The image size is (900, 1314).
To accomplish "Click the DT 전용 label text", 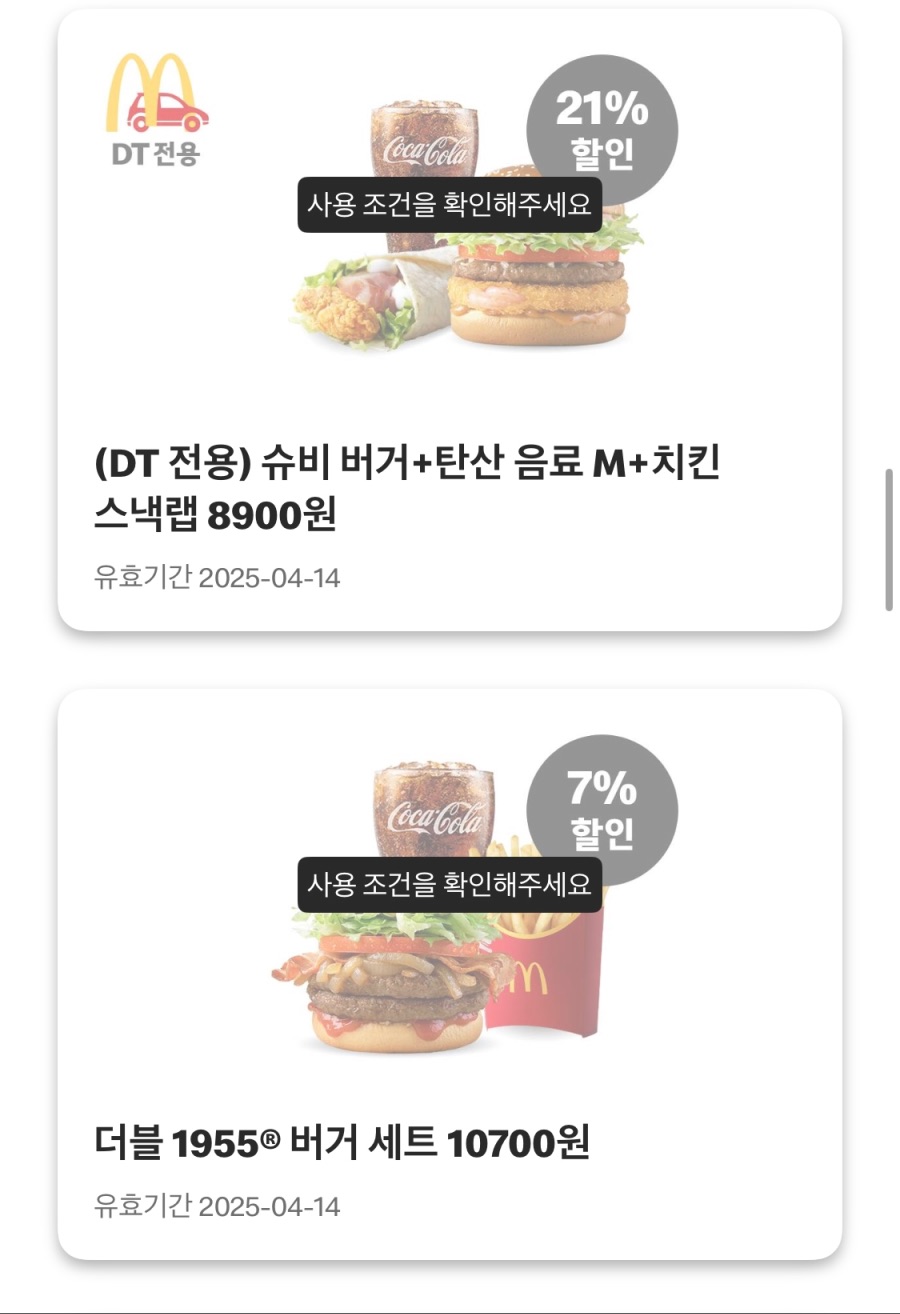I will coord(150,155).
